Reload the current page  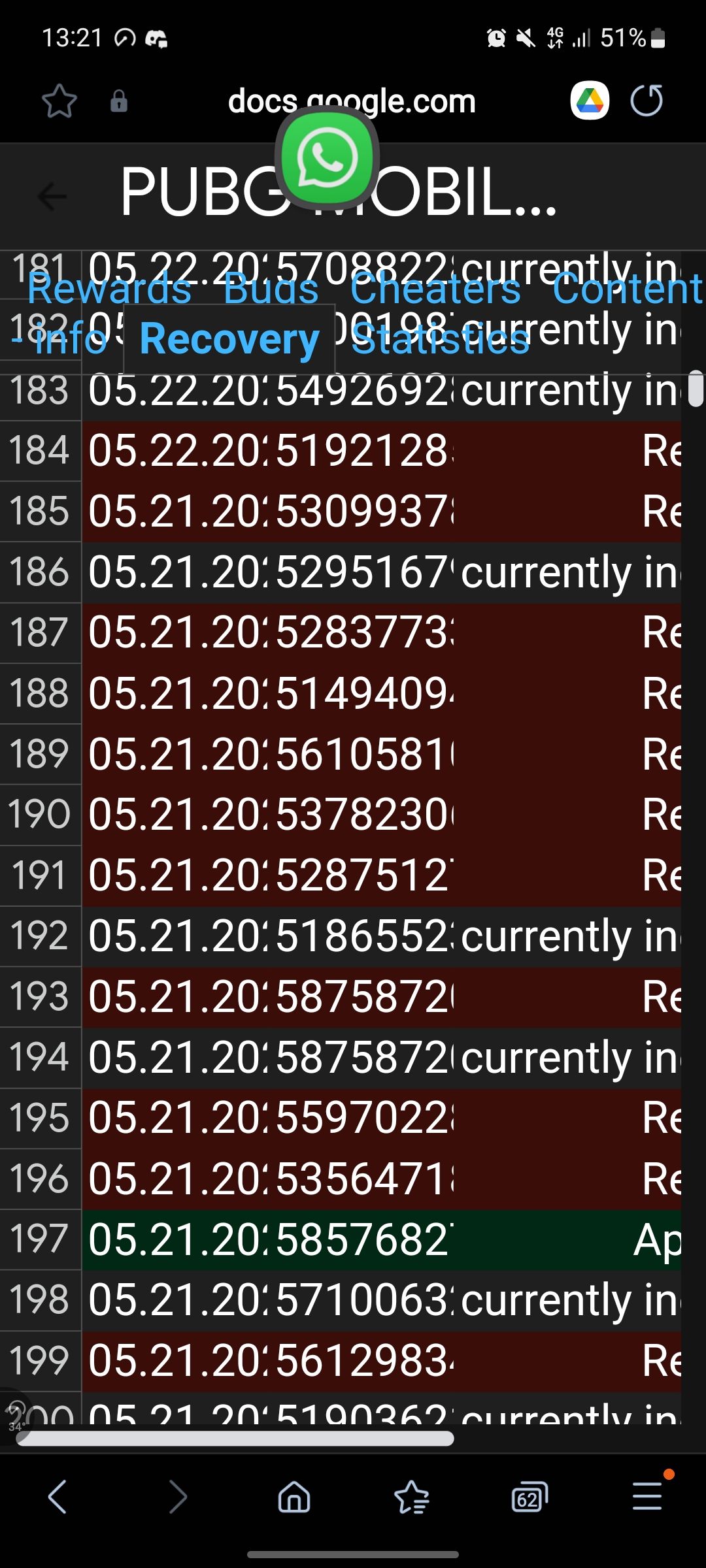pos(647,101)
